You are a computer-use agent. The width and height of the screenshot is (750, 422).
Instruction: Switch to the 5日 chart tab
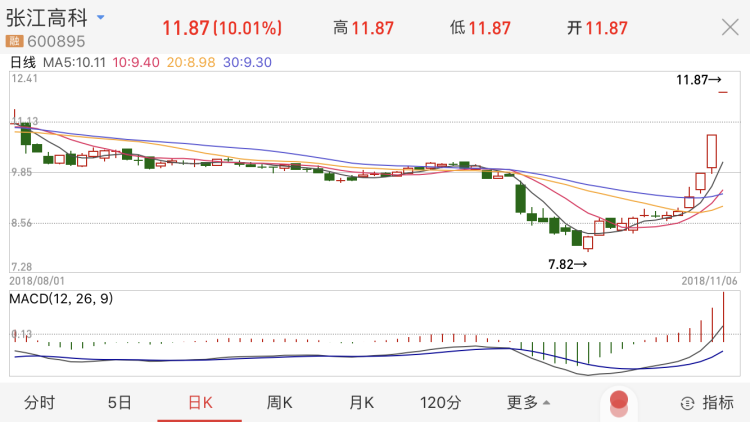tap(119, 403)
